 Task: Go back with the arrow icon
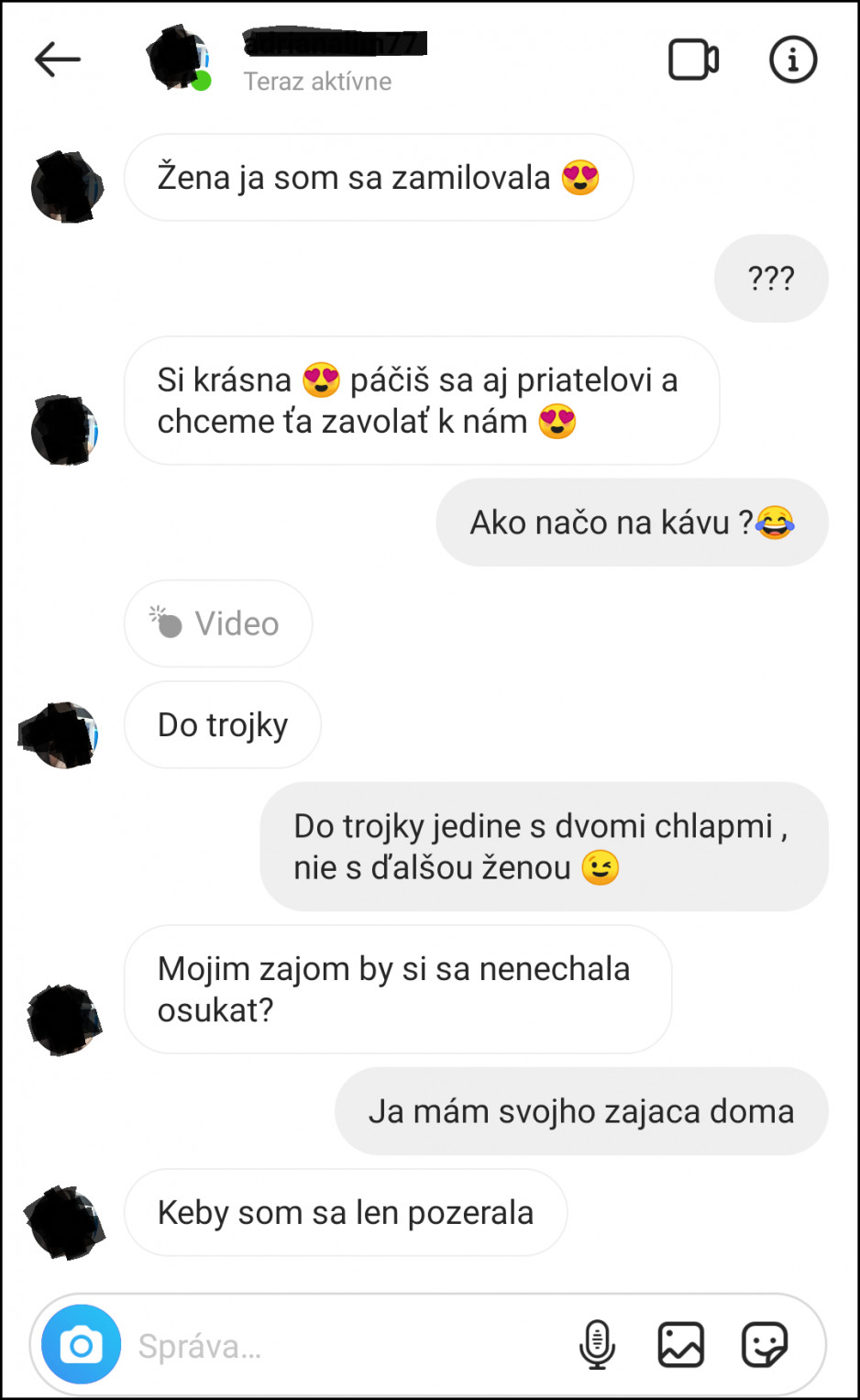(58, 61)
